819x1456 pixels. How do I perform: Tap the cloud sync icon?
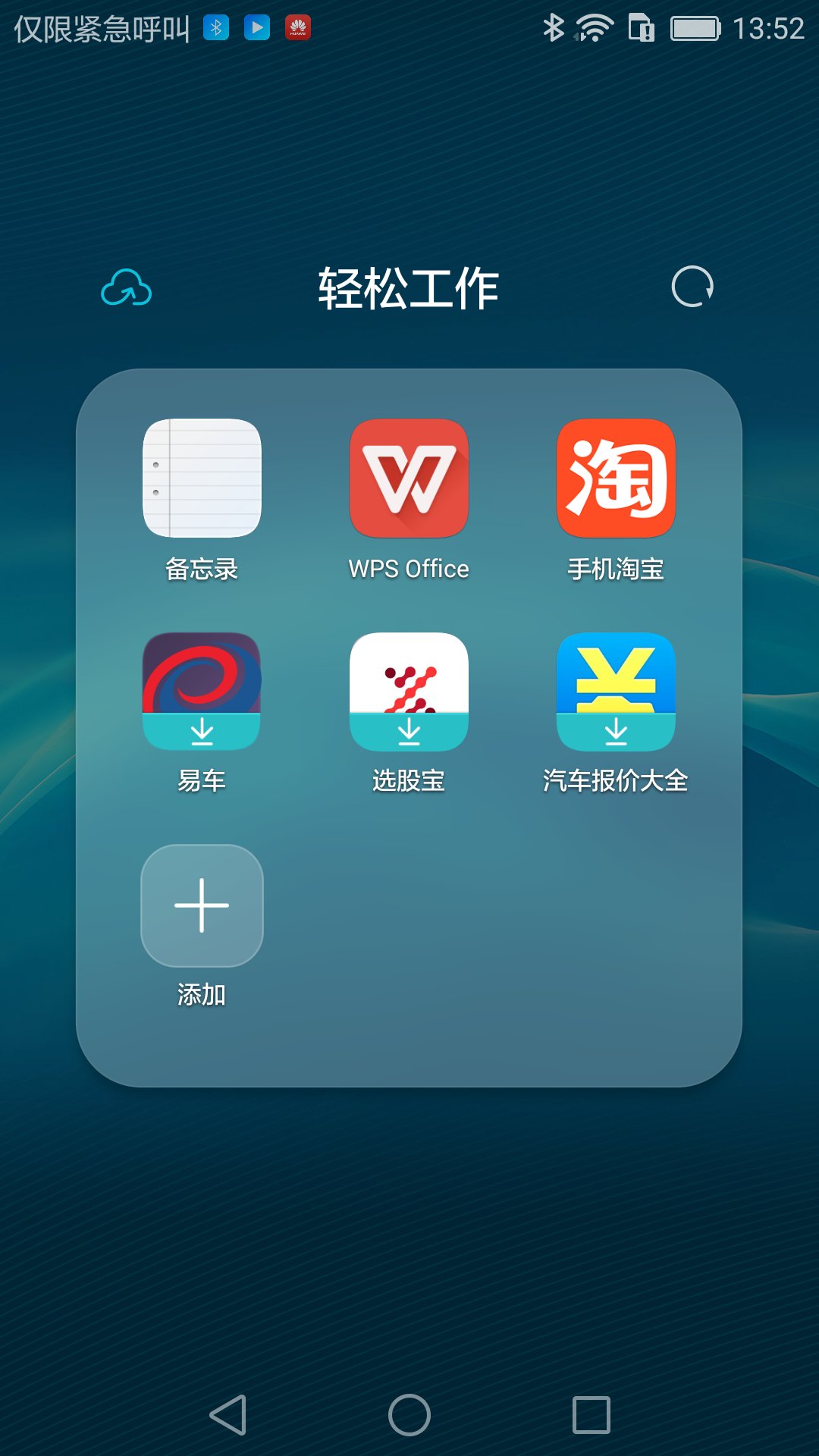click(x=127, y=287)
